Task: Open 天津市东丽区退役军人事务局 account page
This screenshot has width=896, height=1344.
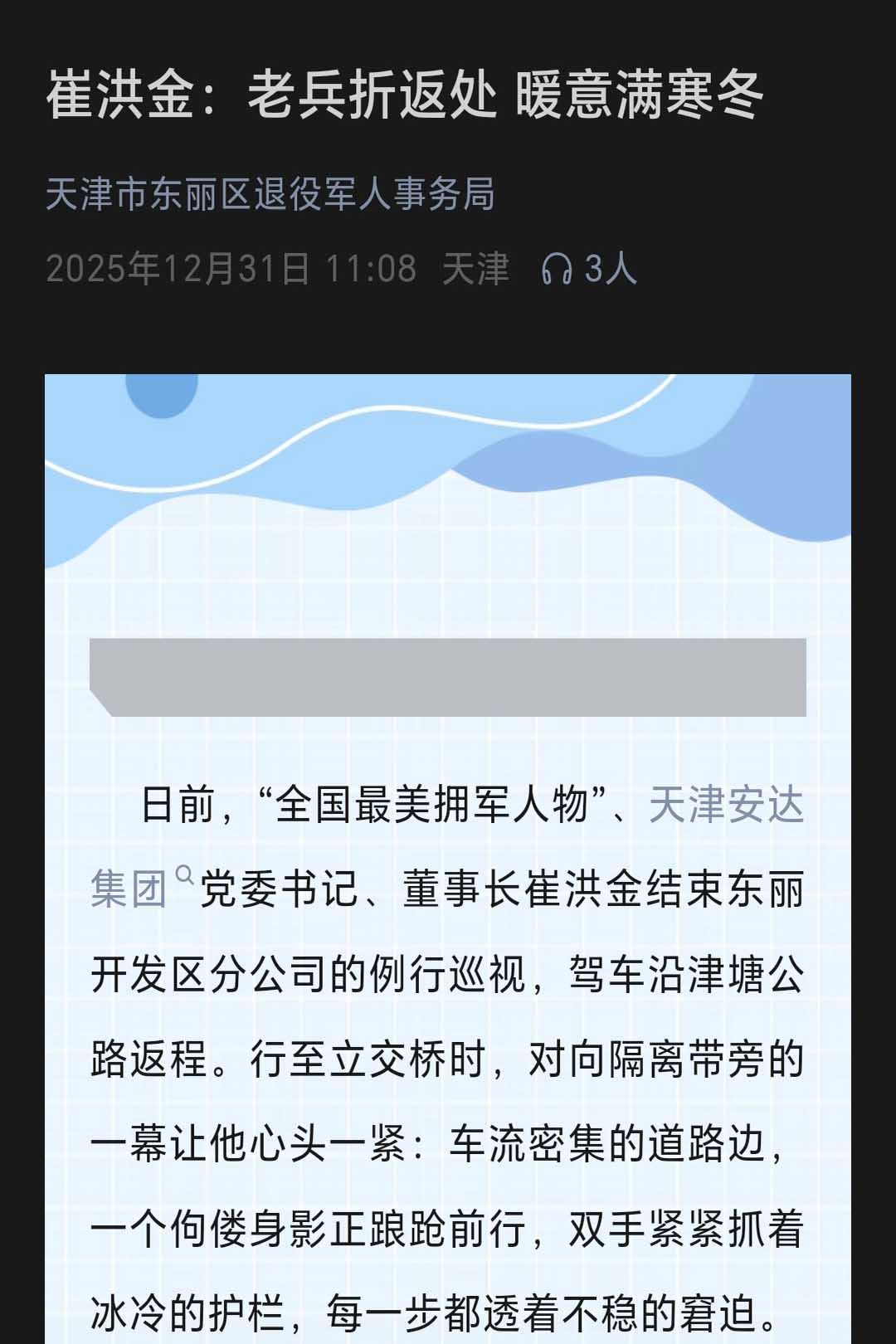Action: pyautogui.click(x=270, y=195)
